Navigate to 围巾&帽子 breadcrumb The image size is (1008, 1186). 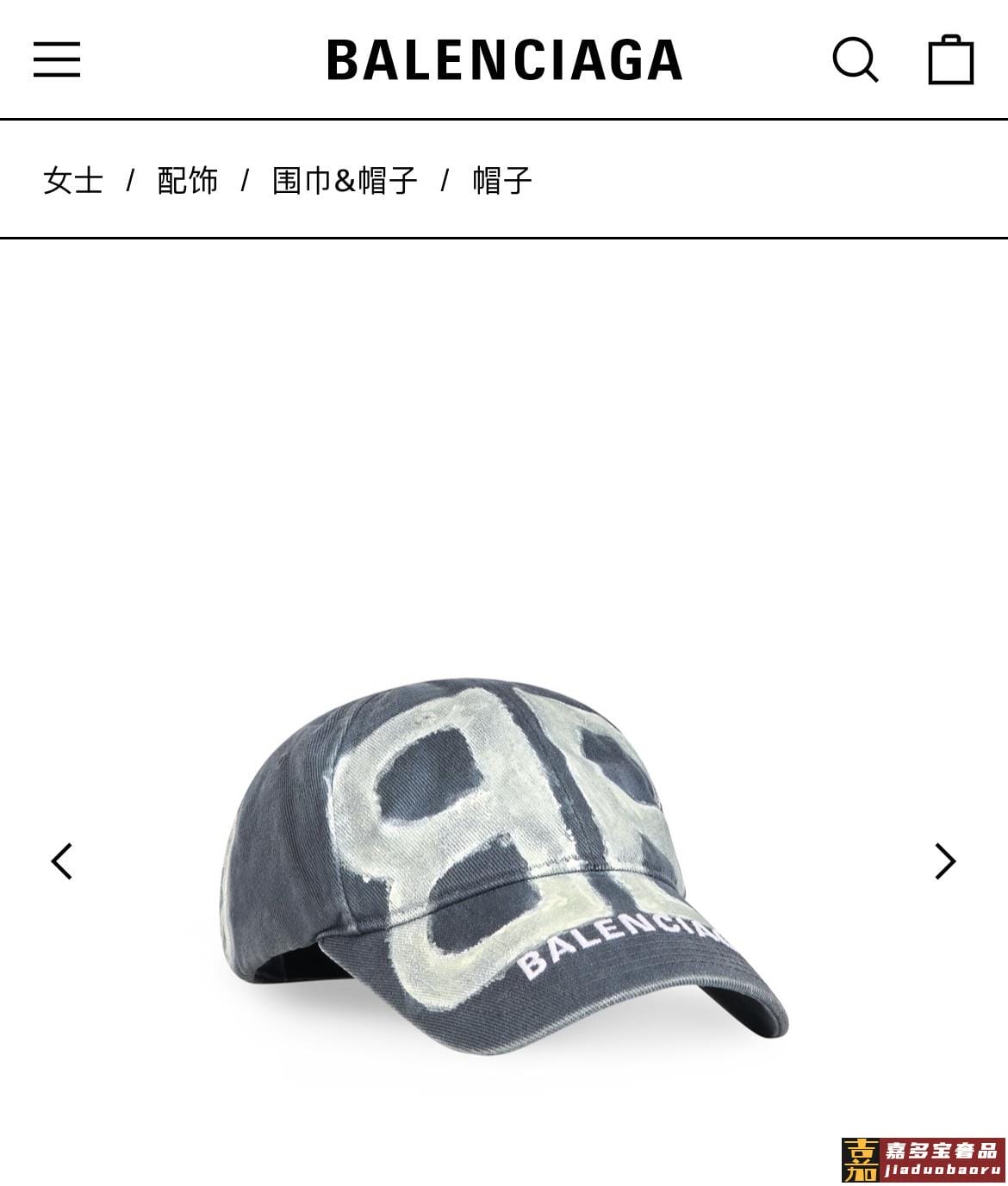pyautogui.click(x=345, y=181)
